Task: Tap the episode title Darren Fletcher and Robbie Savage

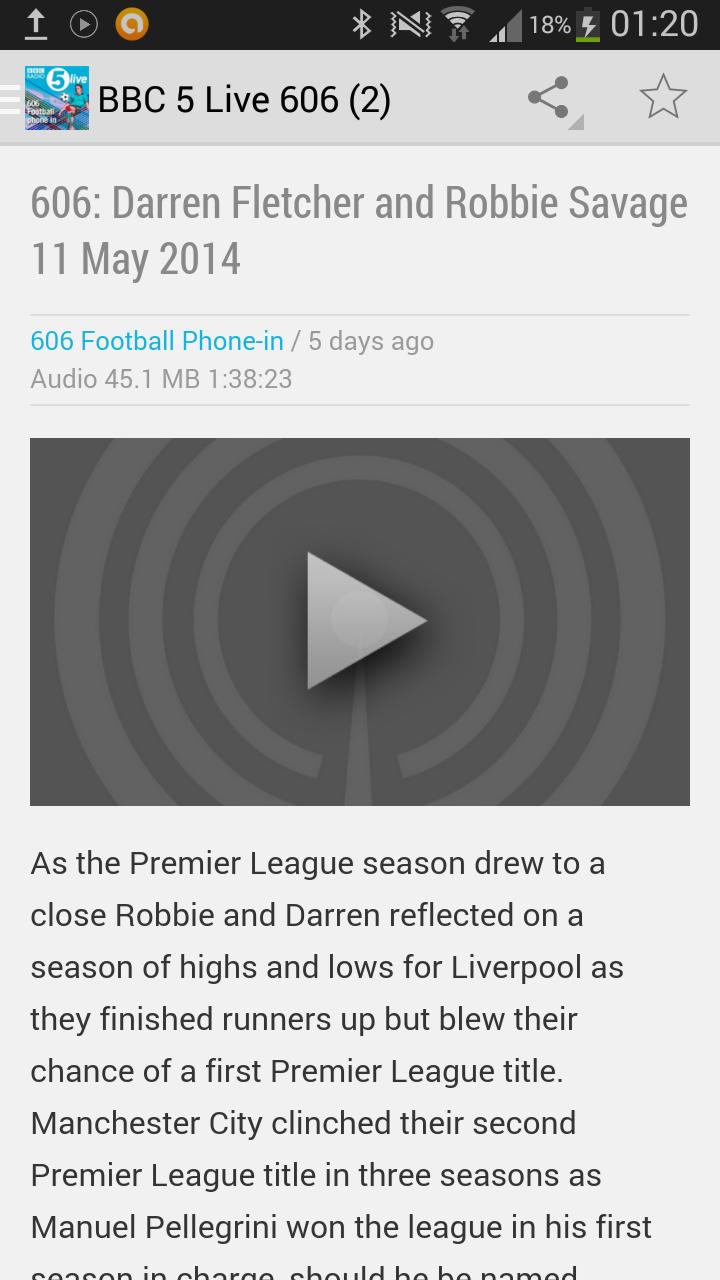Action: [358, 230]
